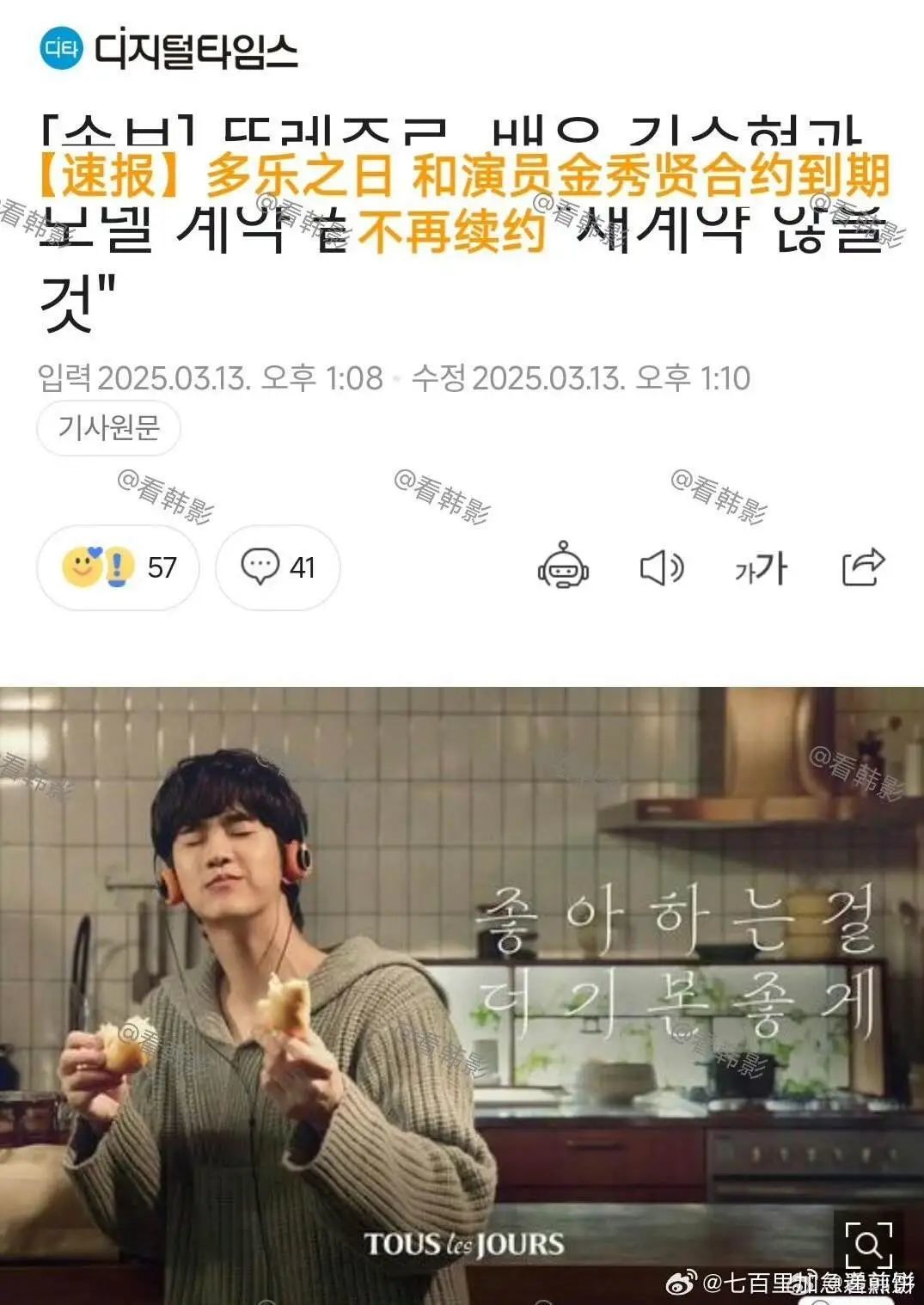Screen dimensions: 924x1305
Task: Enlarge the Tous les Jours photo
Action: (x=868, y=1244)
